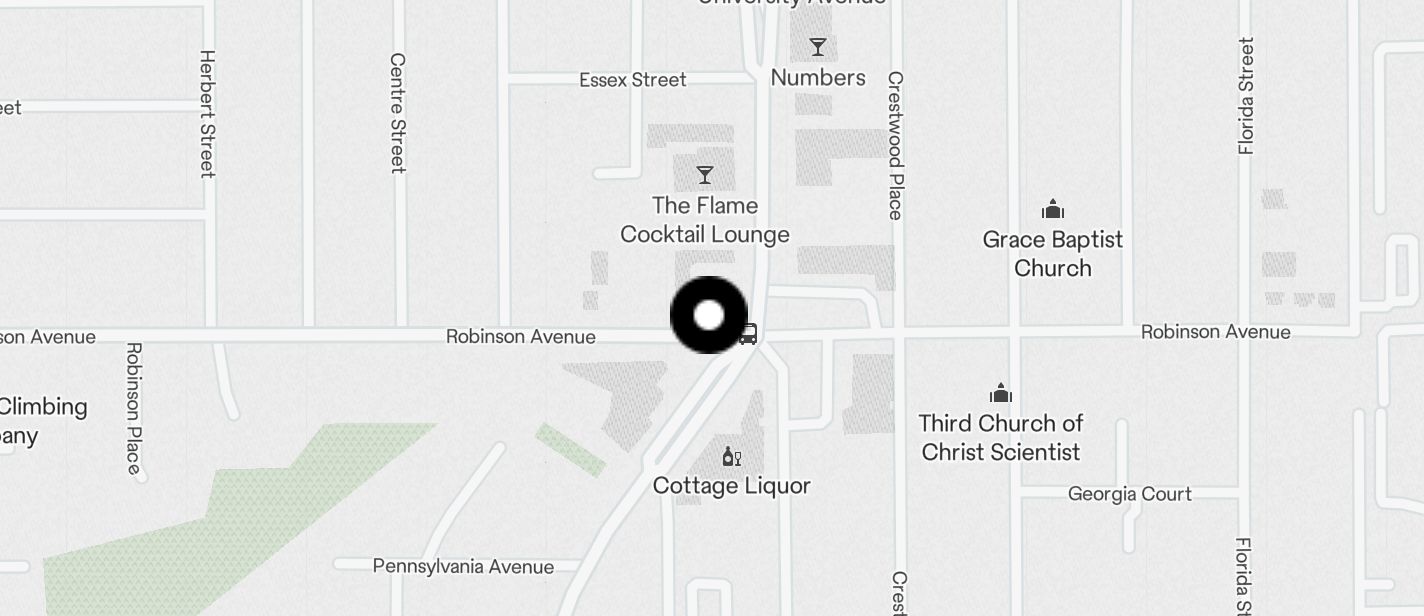Open the Numbers bar map marker
This screenshot has height=616, width=1424.
818,47
